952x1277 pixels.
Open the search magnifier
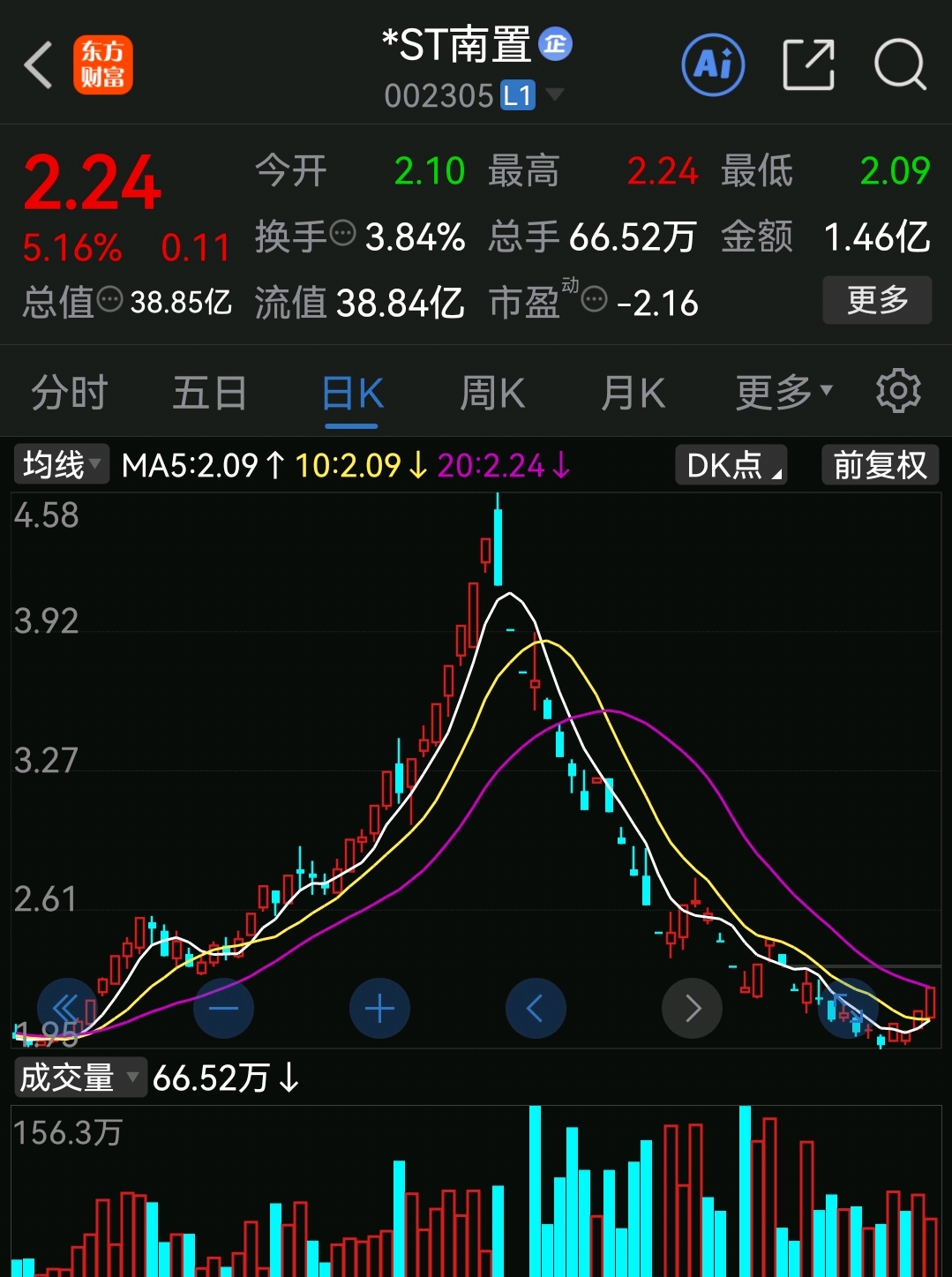[900, 64]
